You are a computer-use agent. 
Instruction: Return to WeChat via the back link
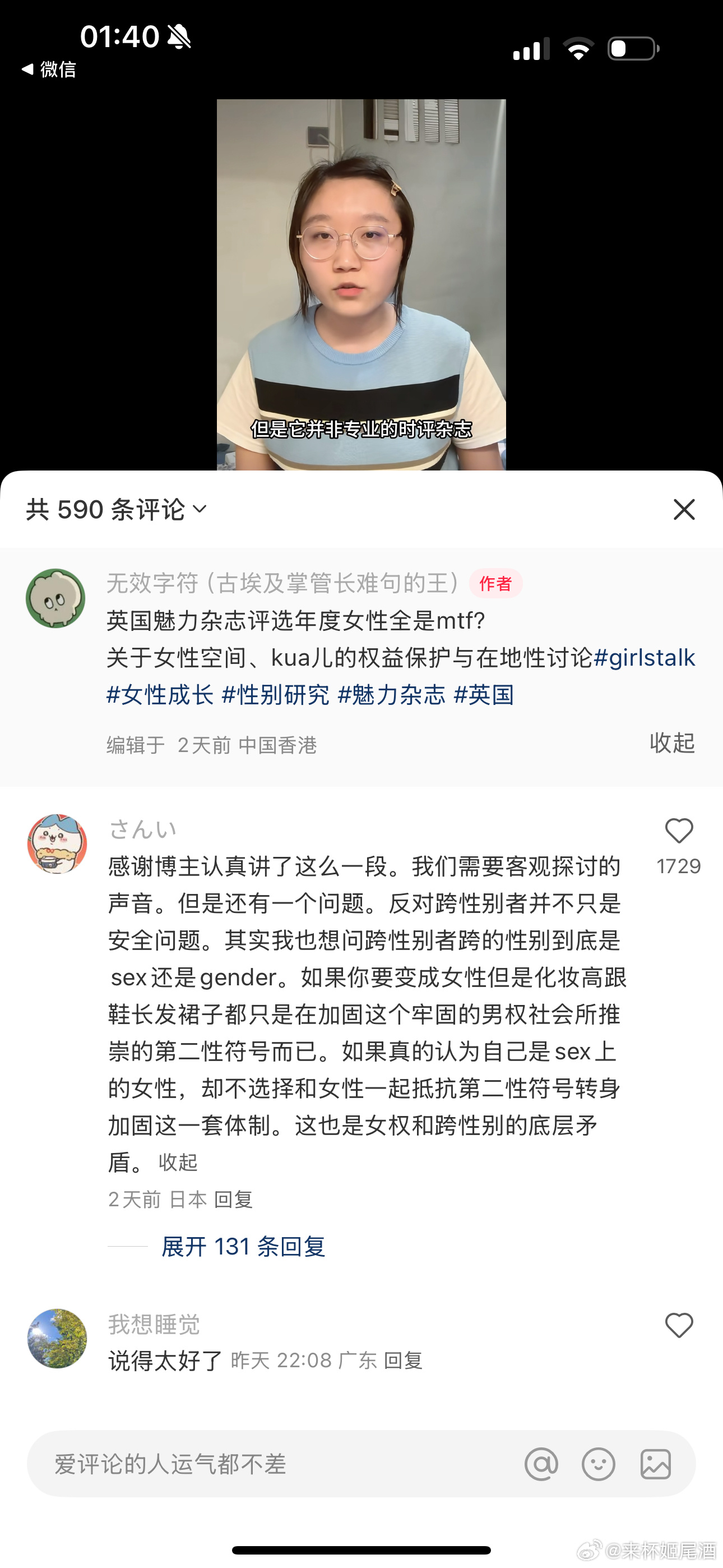tap(49, 70)
